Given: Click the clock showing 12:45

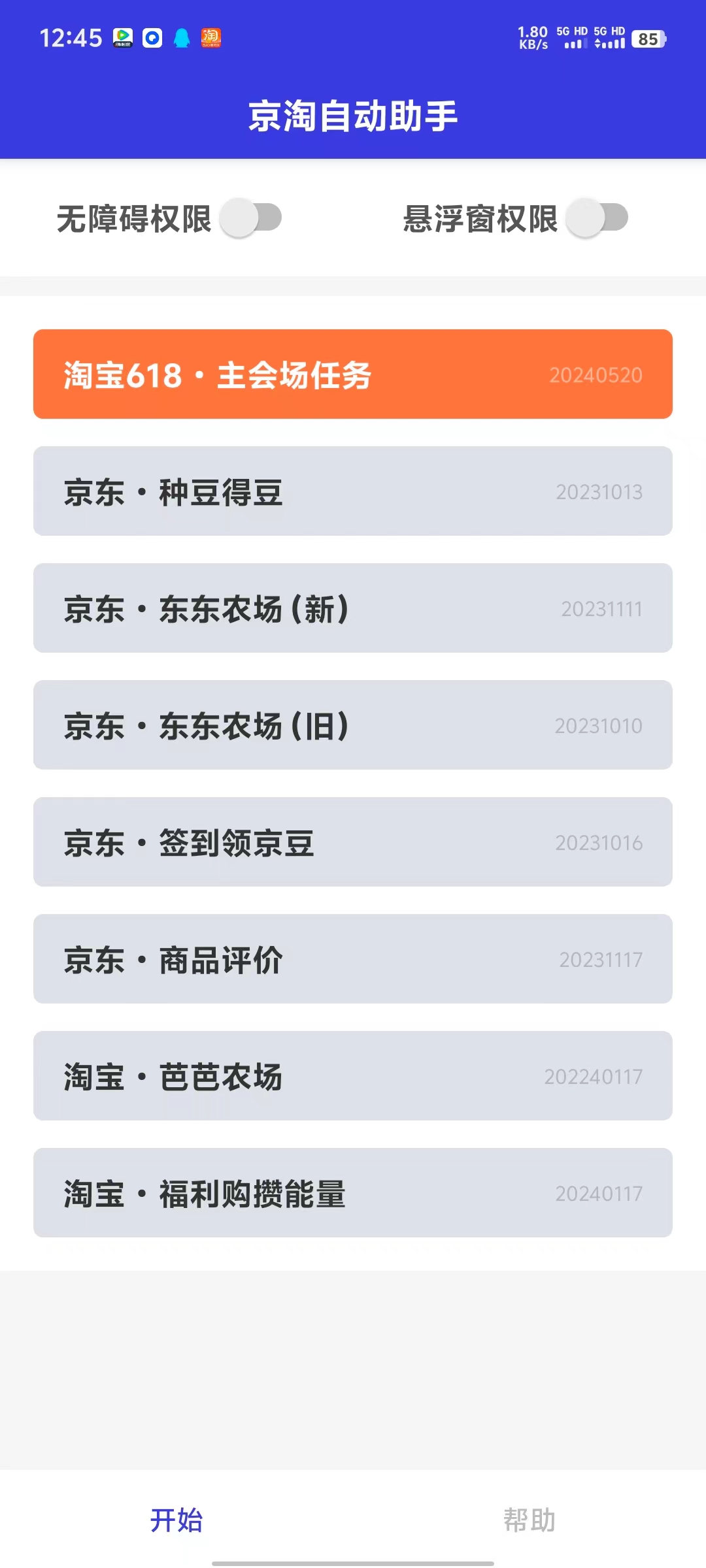Looking at the screenshot, I should (72, 39).
